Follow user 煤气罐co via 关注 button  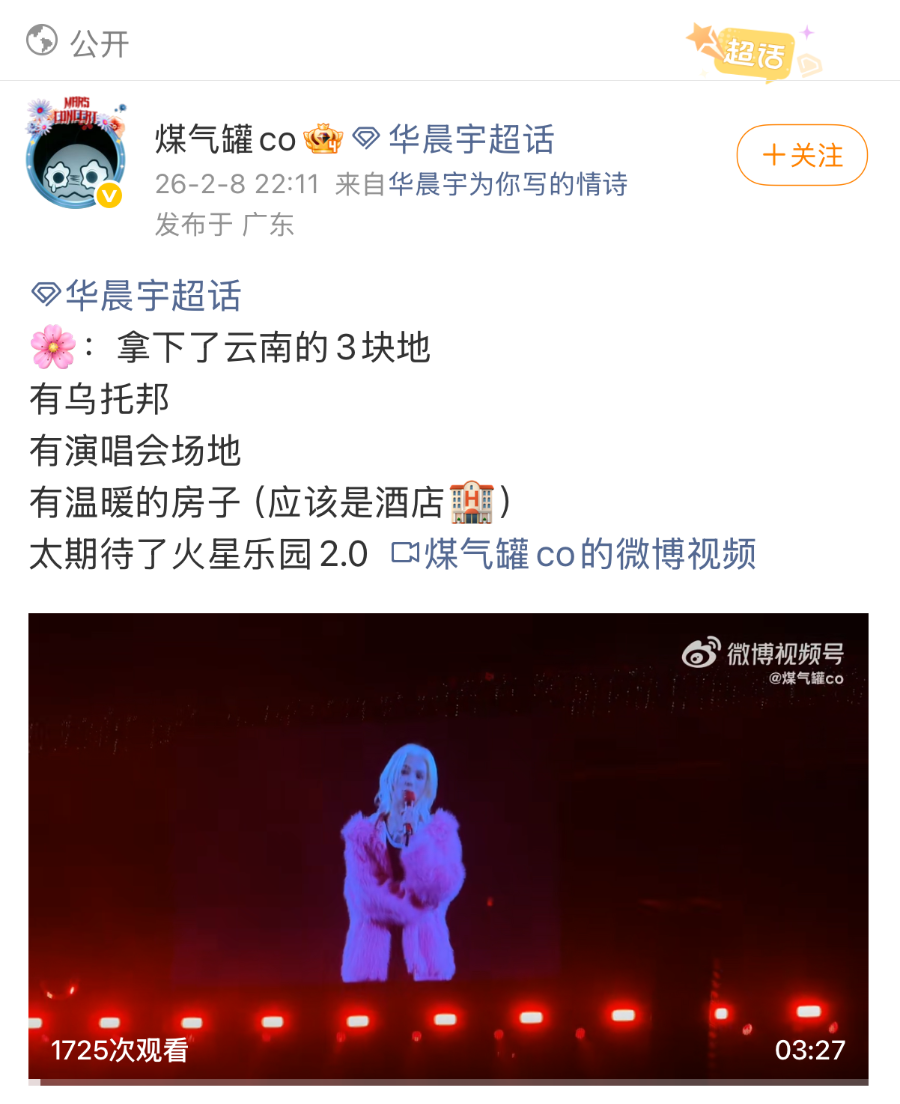[802, 155]
